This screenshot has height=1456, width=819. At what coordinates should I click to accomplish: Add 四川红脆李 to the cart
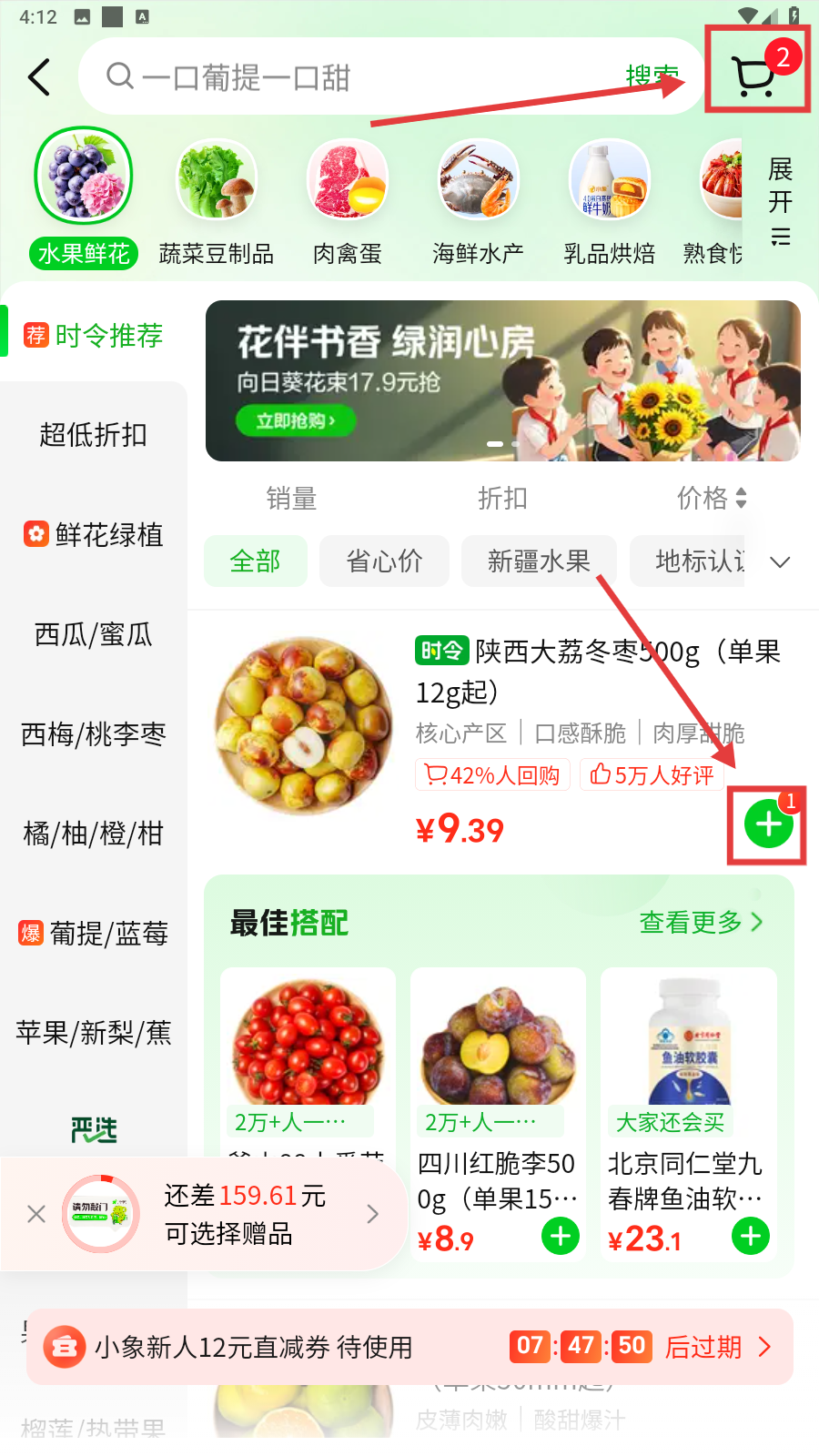coord(561,1236)
